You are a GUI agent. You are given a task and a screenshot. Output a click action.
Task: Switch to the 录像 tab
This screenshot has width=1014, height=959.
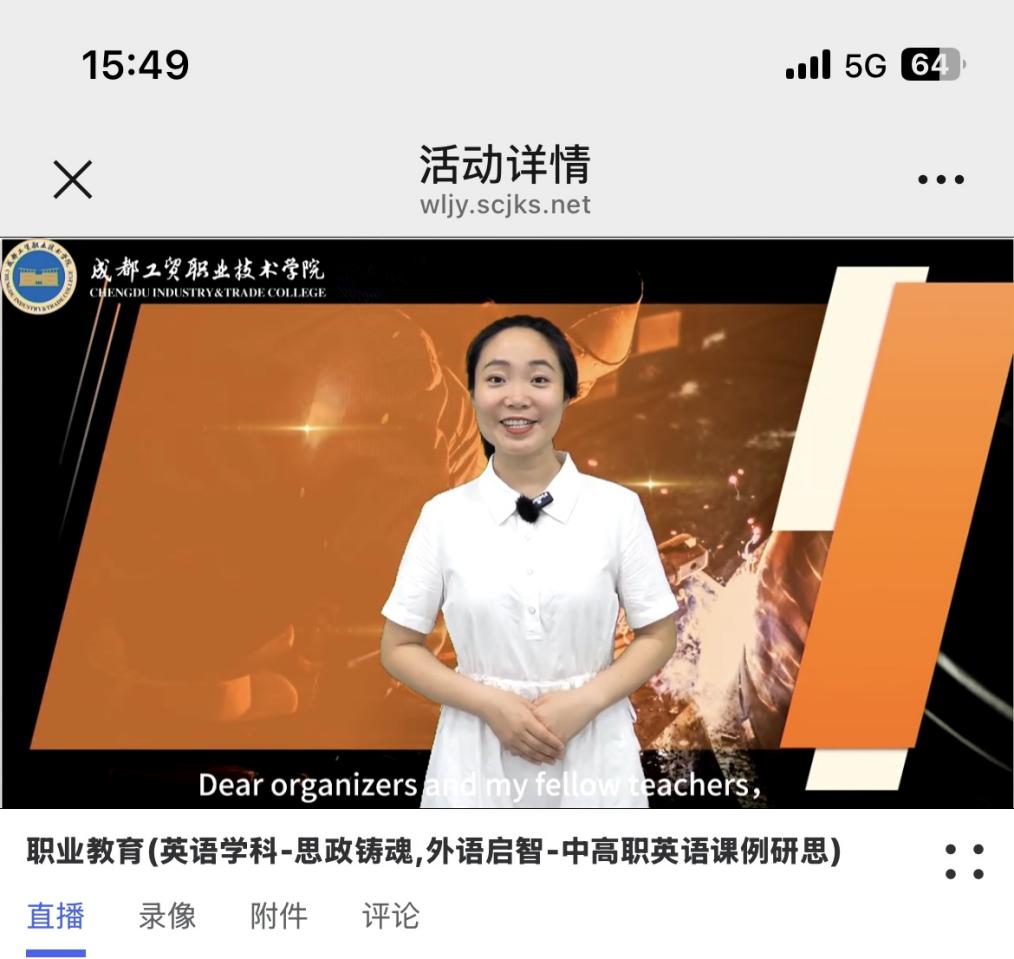(x=167, y=916)
